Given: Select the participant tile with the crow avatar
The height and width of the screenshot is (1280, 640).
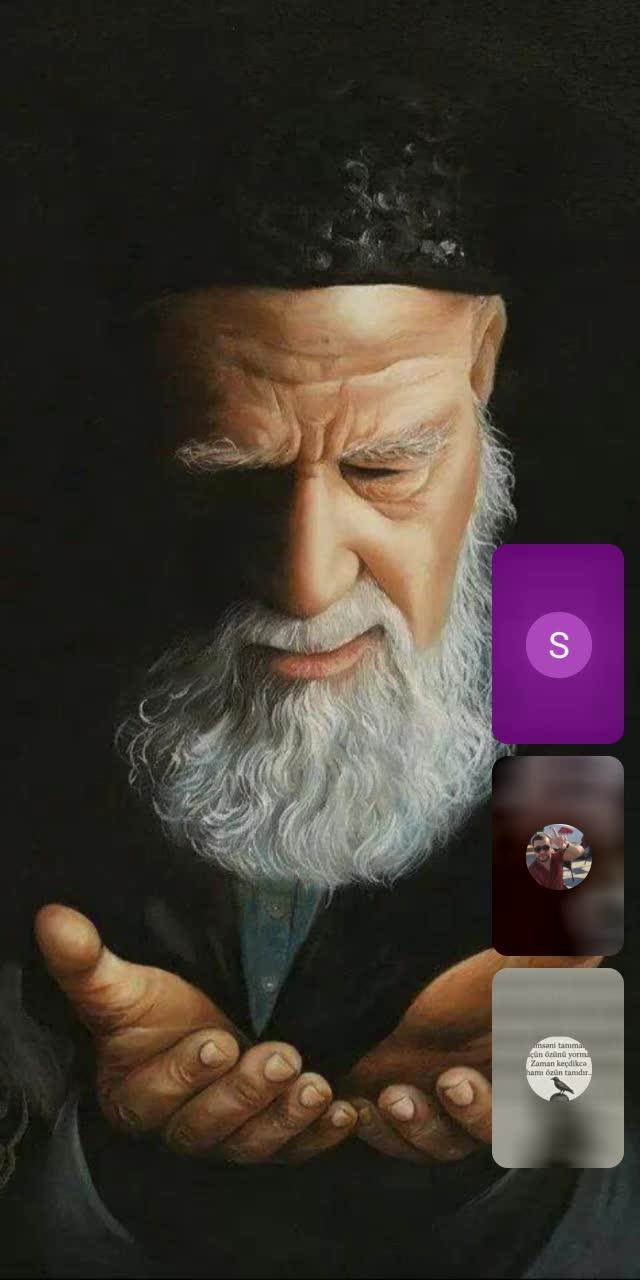Looking at the screenshot, I should point(557,1067).
